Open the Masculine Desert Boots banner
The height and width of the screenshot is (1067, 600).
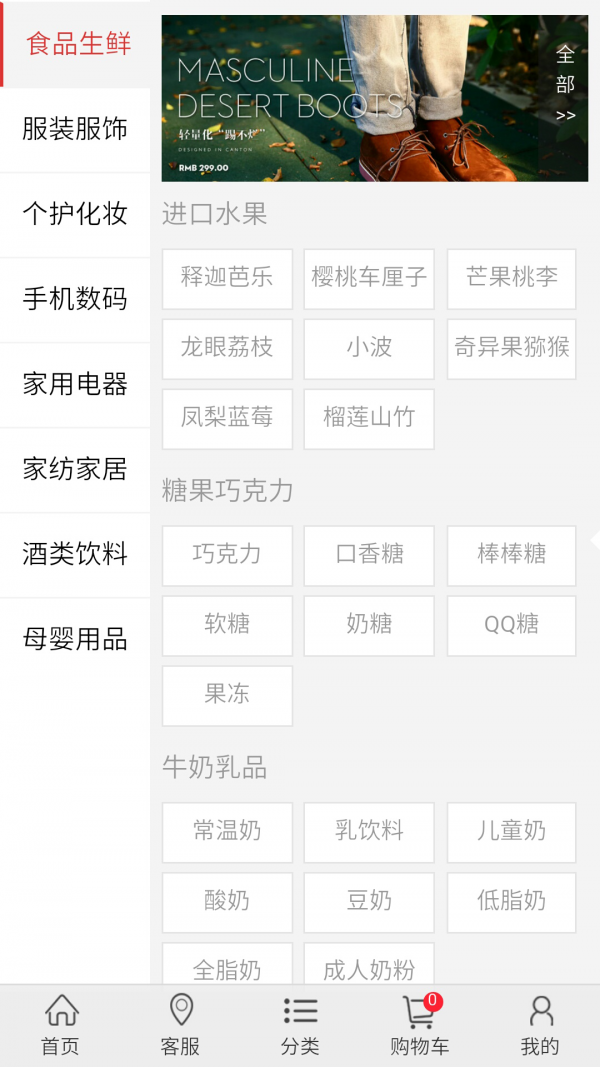(350, 98)
